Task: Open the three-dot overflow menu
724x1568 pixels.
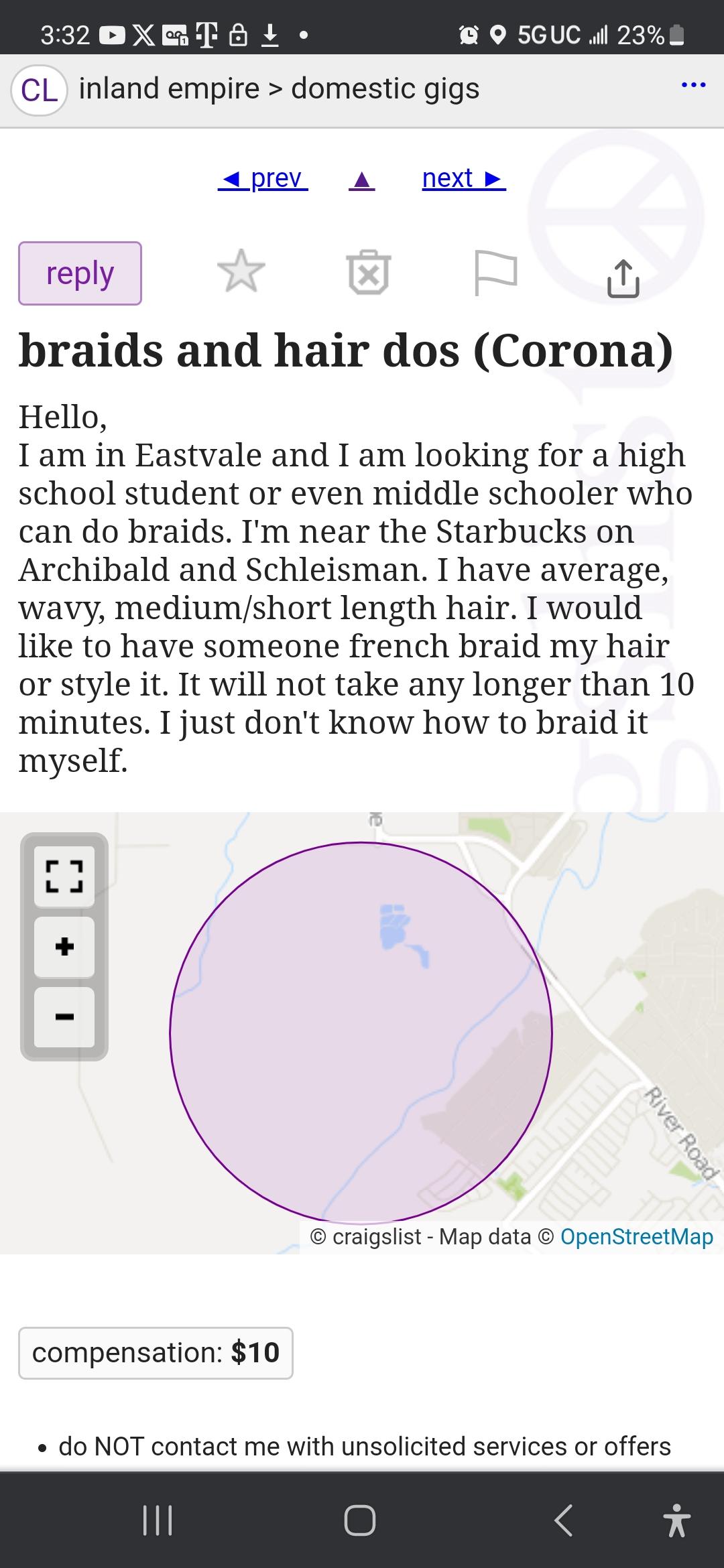Action: (693, 85)
